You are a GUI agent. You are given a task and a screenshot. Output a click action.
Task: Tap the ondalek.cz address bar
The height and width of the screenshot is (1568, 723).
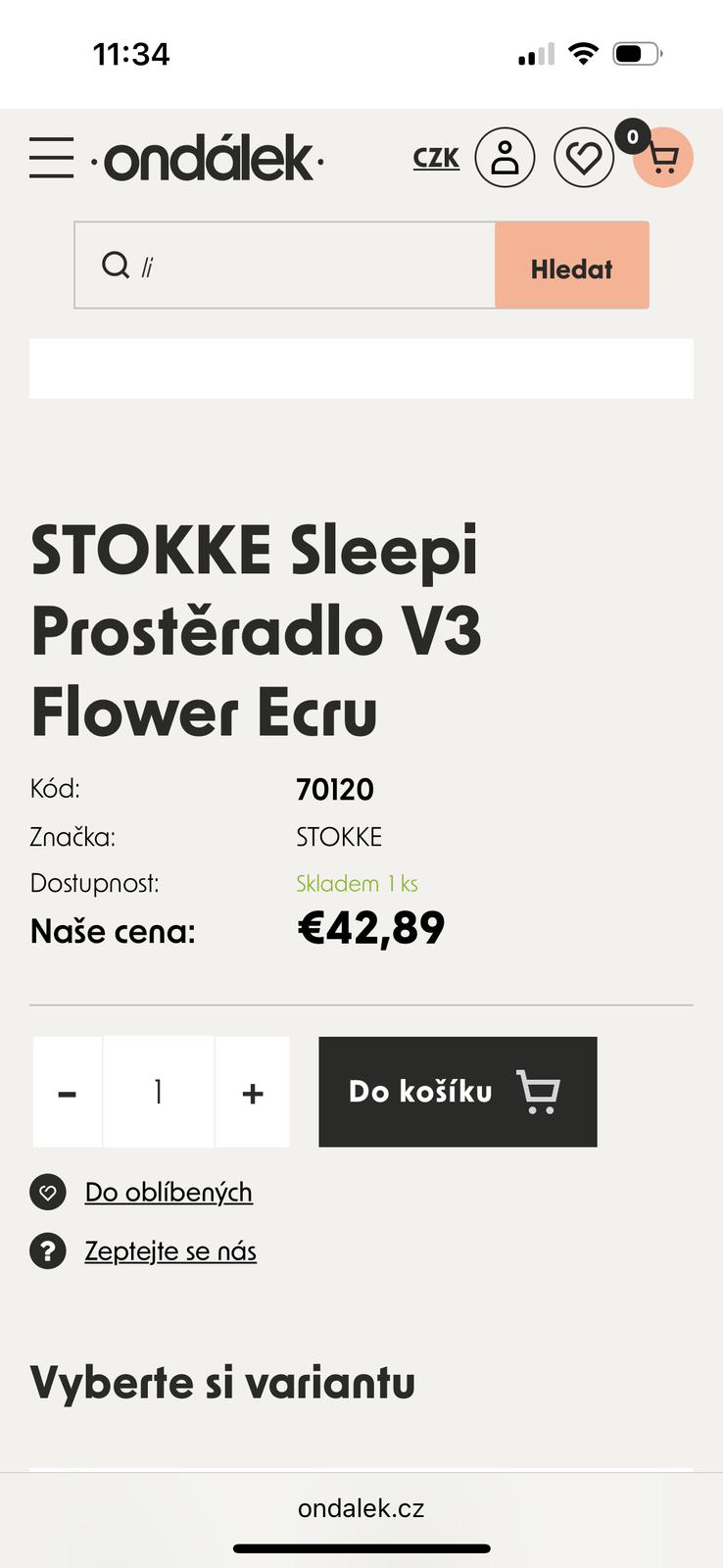pyautogui.click(x=361, y=1508)
